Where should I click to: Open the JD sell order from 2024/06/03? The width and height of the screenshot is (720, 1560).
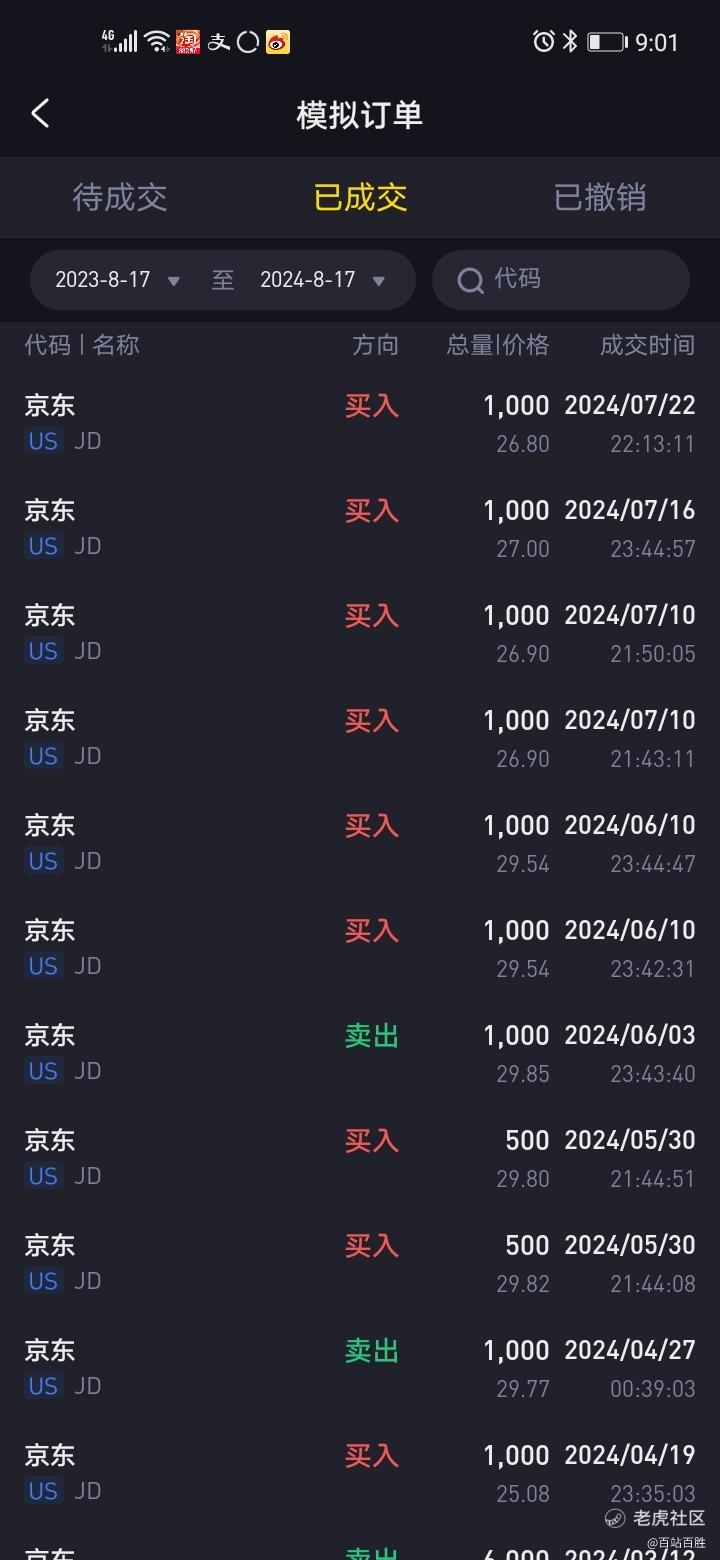(360, 1053)
